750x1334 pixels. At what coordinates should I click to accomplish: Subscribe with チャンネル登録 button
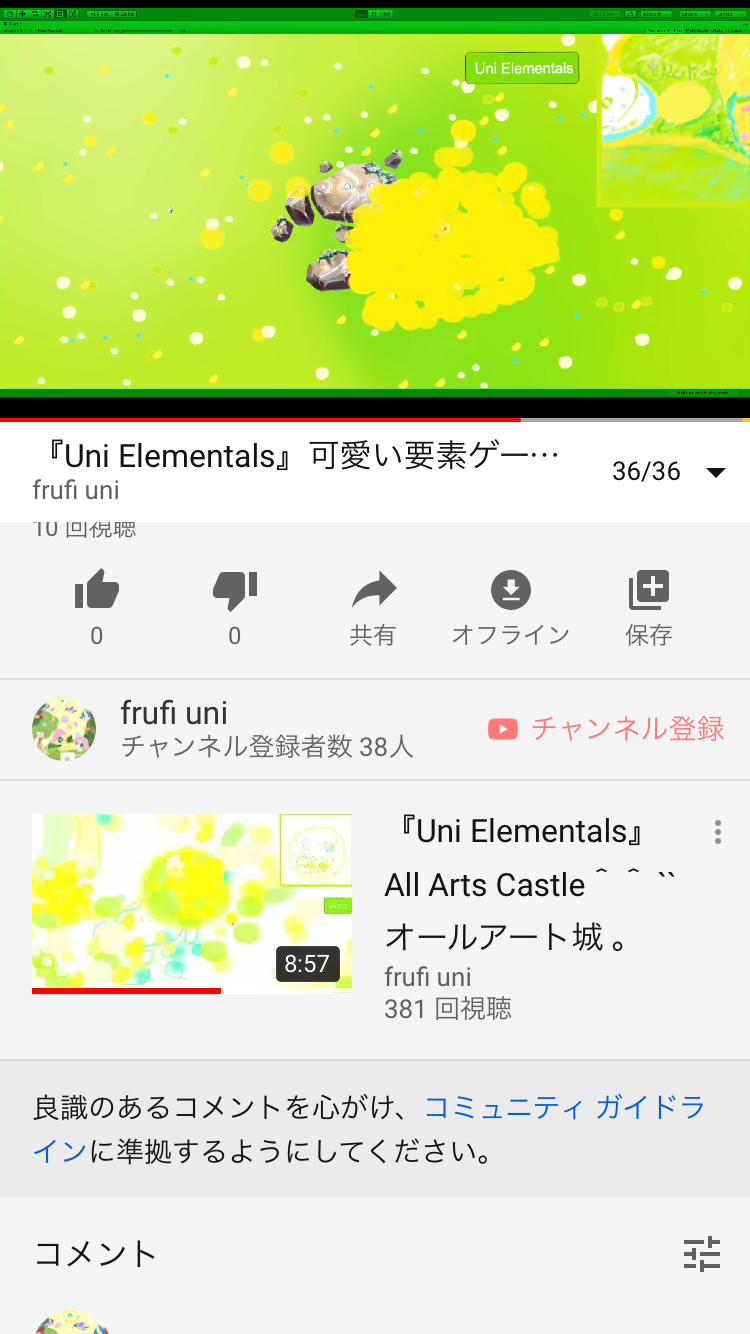(x=607, y=729)
